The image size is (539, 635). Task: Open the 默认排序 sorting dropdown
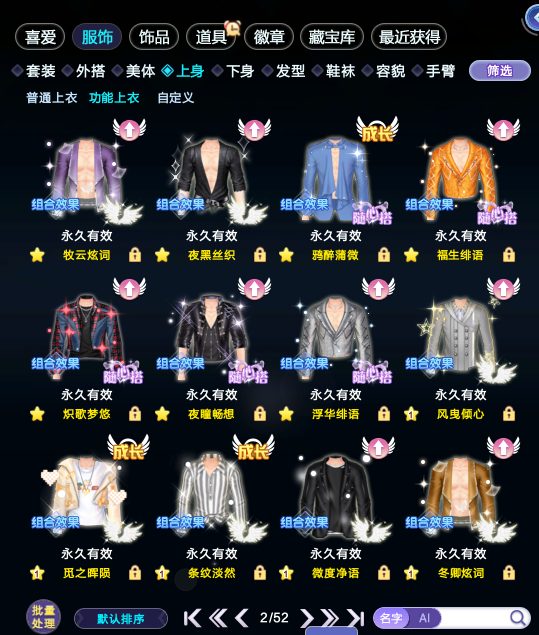pos(121,619)
